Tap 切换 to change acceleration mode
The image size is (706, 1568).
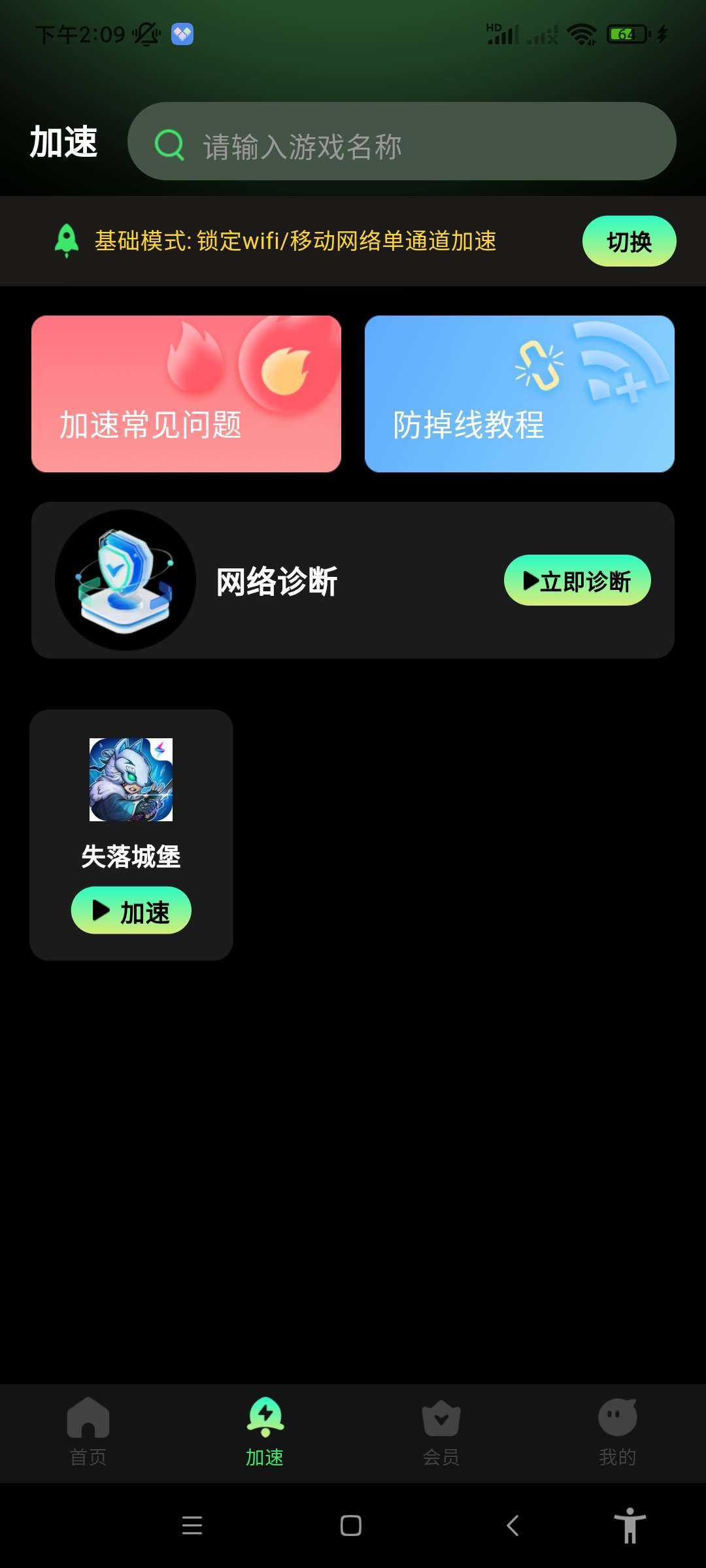click(629, 241)
